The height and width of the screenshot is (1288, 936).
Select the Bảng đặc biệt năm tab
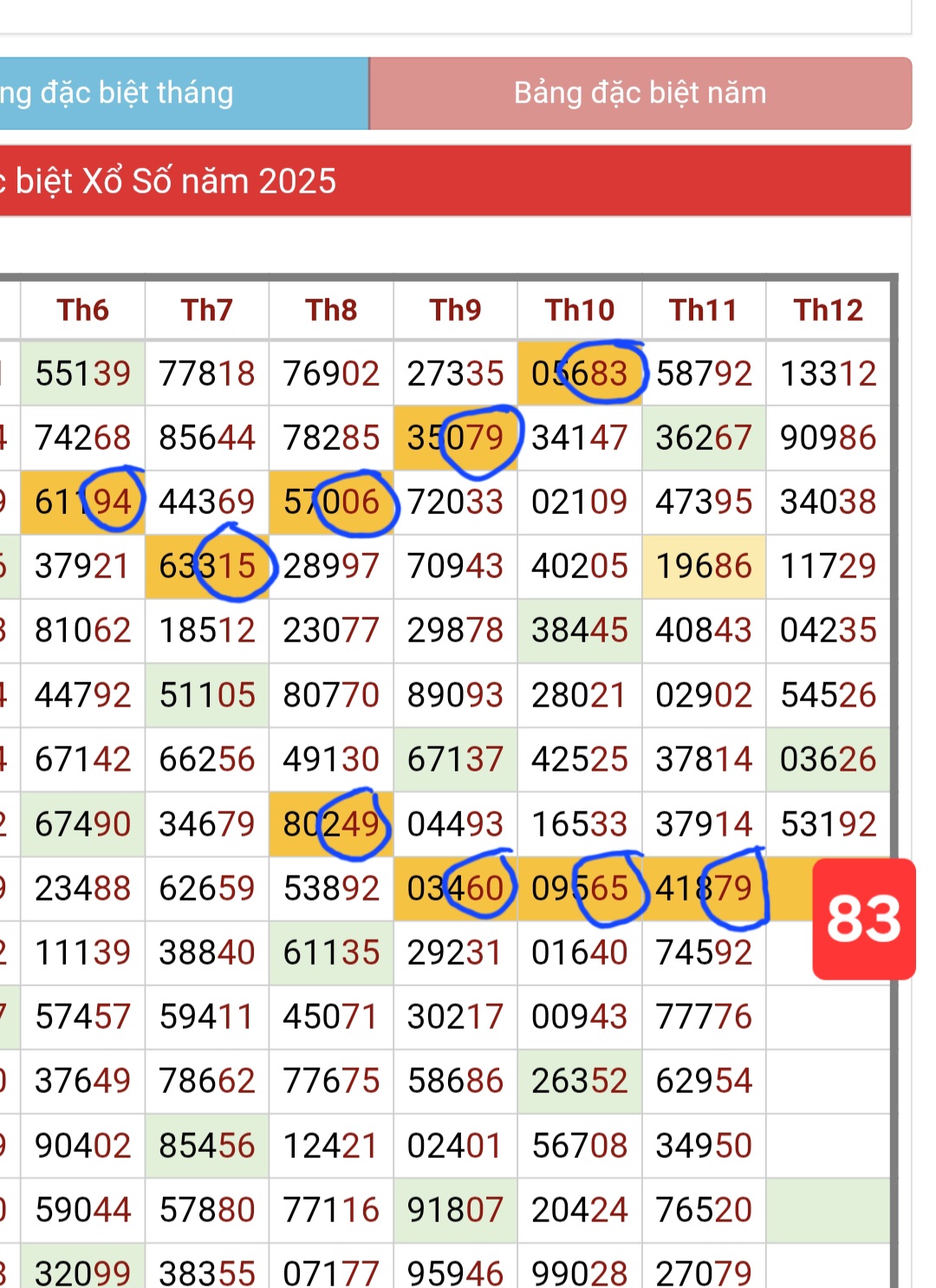[640, 94]
